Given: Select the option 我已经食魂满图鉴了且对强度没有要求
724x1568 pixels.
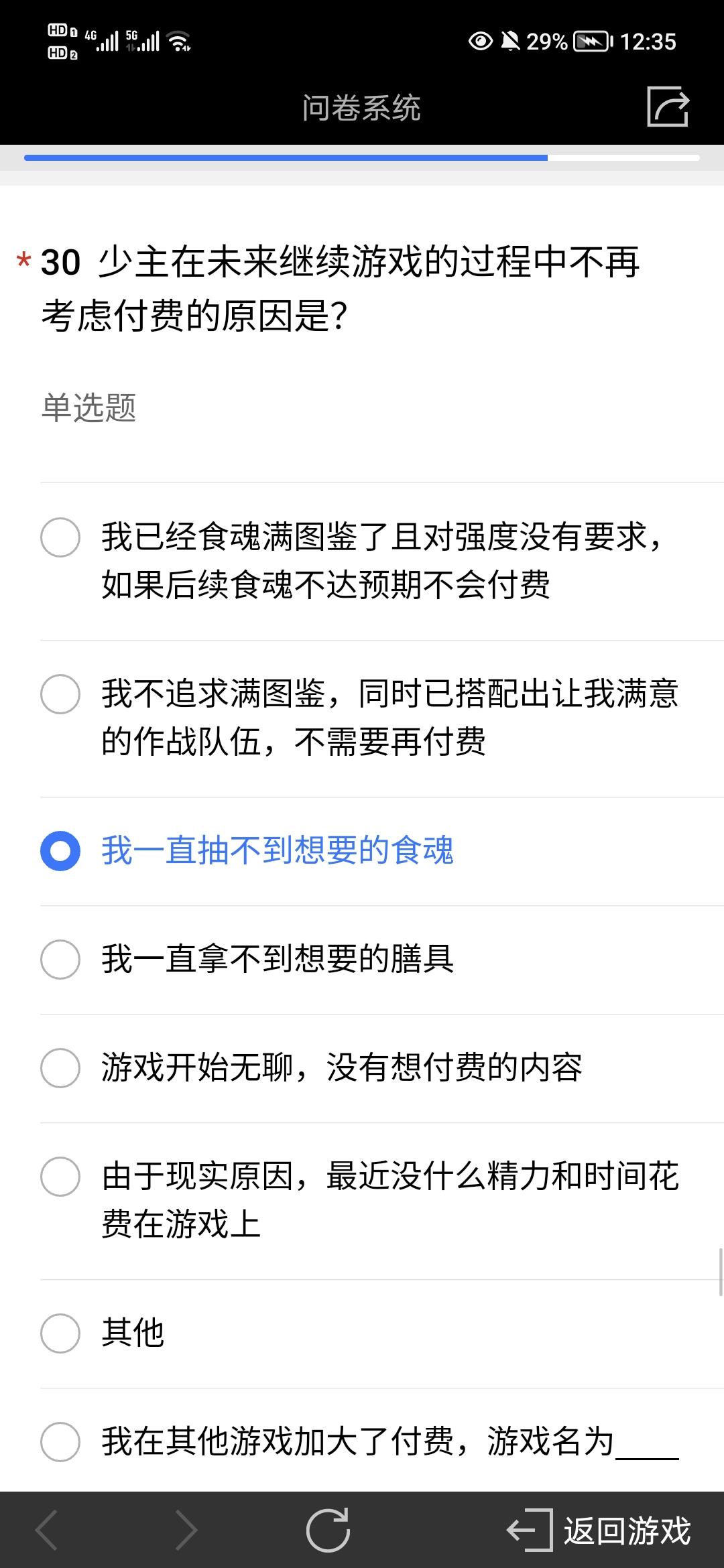Looking at the screenshot, I should (x=382, y=561).
